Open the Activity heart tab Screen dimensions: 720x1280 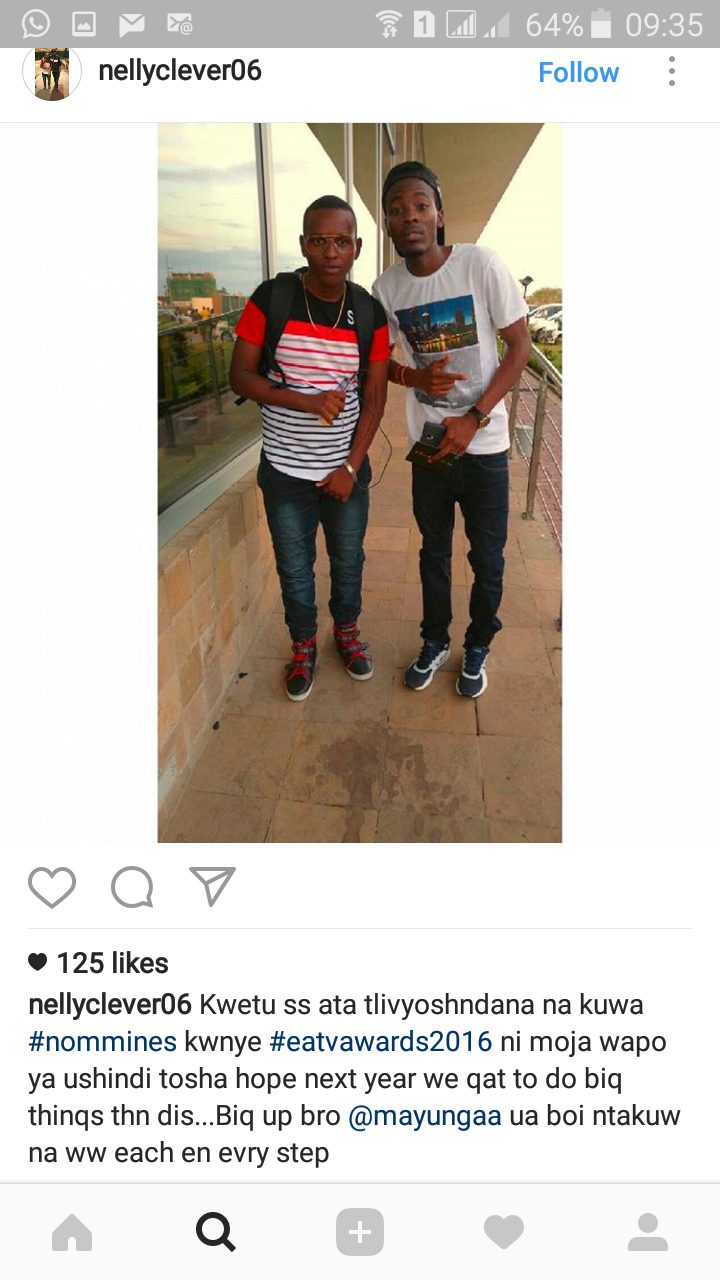click(x=504, y=1233)
